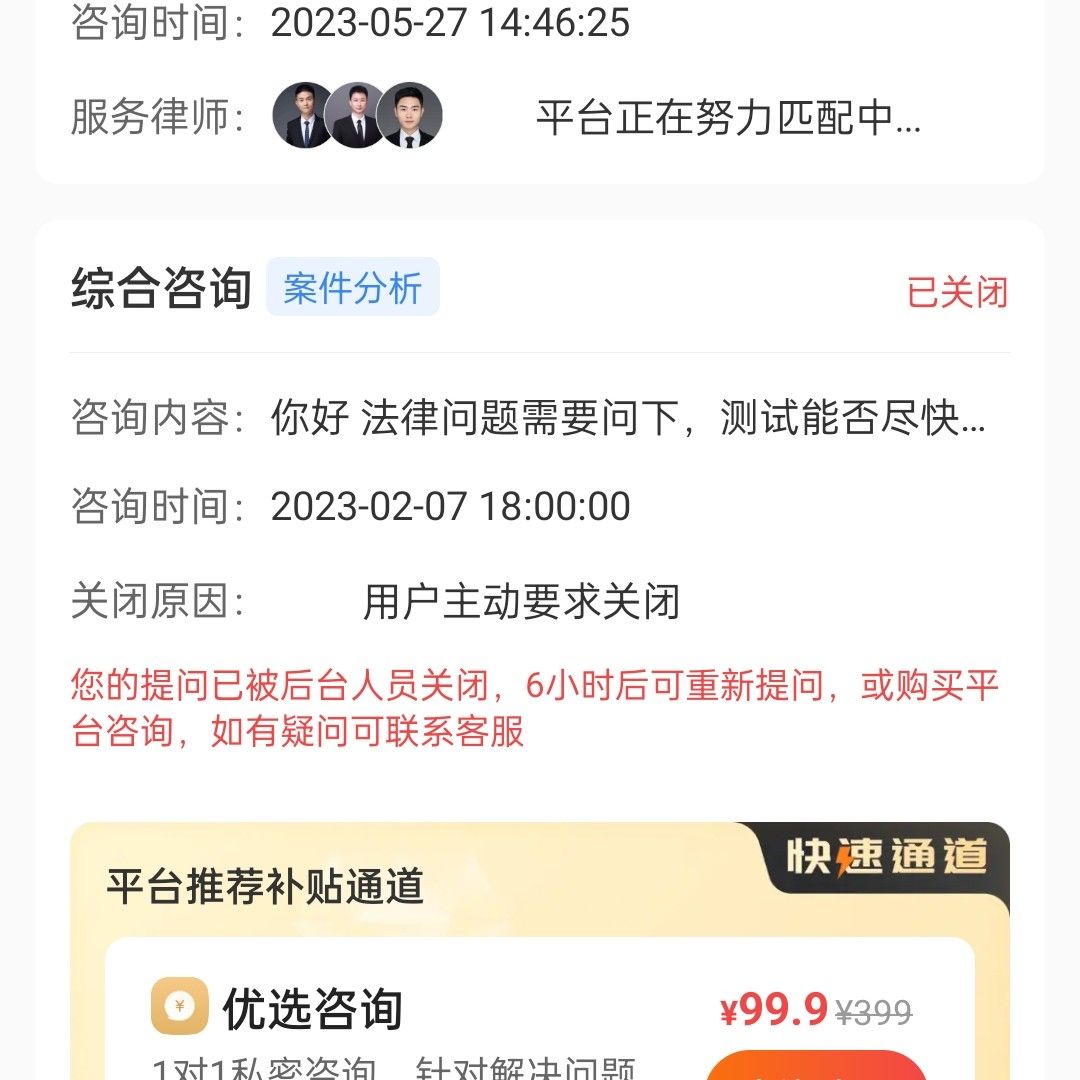Image resolution: width=1080 pixels, height=1080 pixels.
Task: Tap the orange button next to 优选咨询
Action: coord(815,1066)
